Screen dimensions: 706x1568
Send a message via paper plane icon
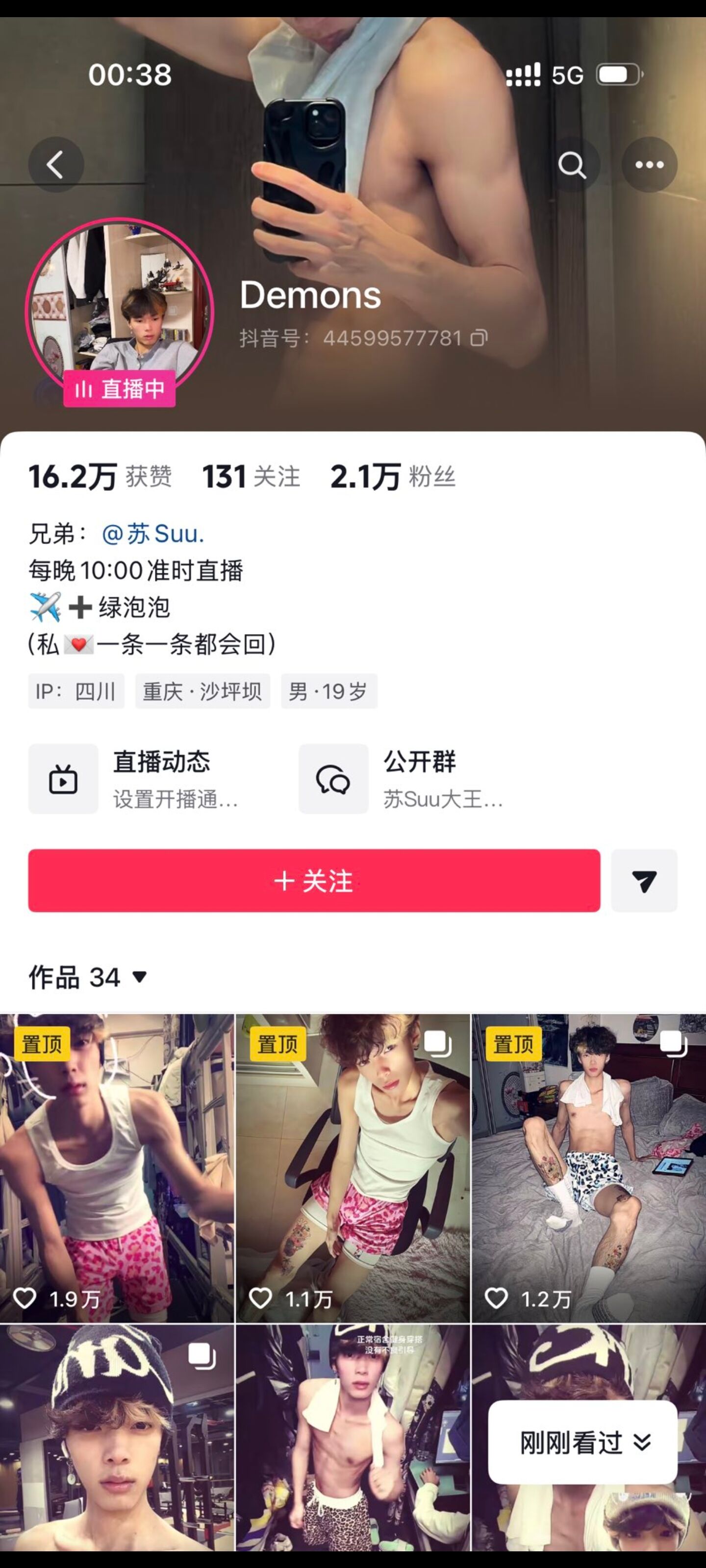click(644, 881)
